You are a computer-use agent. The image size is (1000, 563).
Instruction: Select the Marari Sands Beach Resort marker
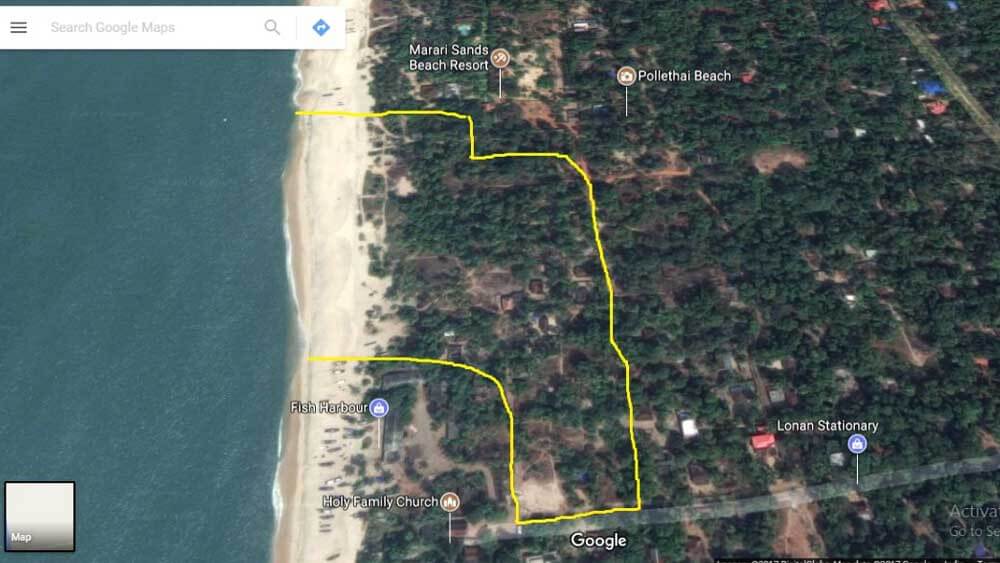(500, 58)
